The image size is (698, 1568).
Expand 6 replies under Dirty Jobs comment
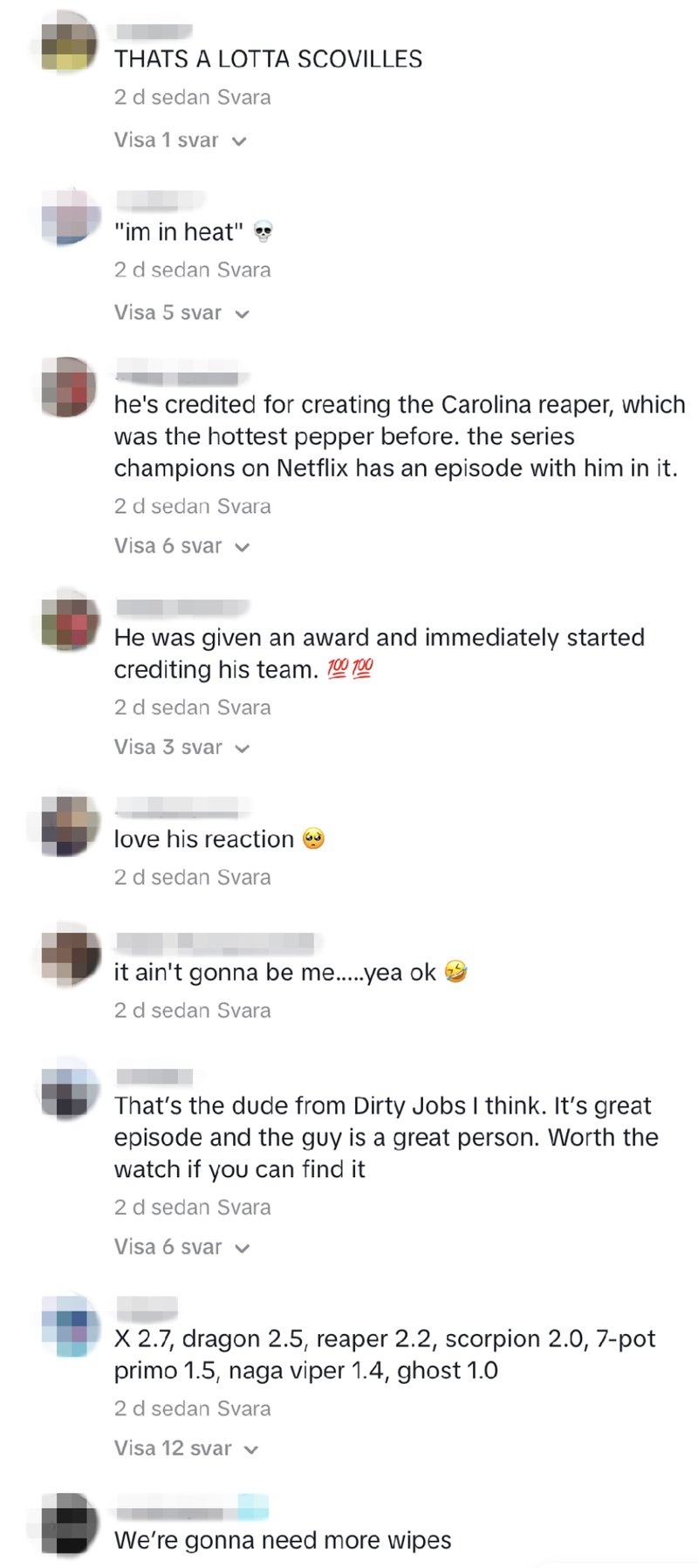(x=181, y=1248)
